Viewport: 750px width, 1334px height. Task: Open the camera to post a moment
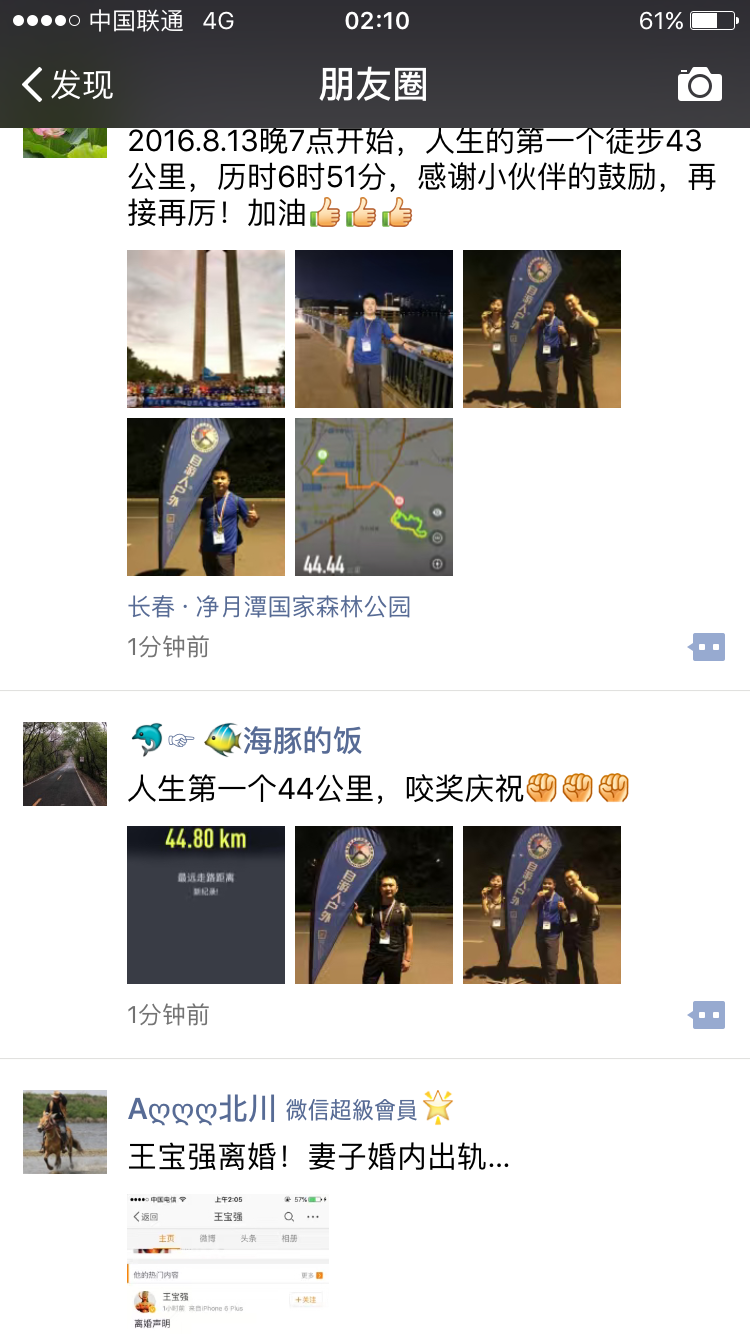pos(699,85)
